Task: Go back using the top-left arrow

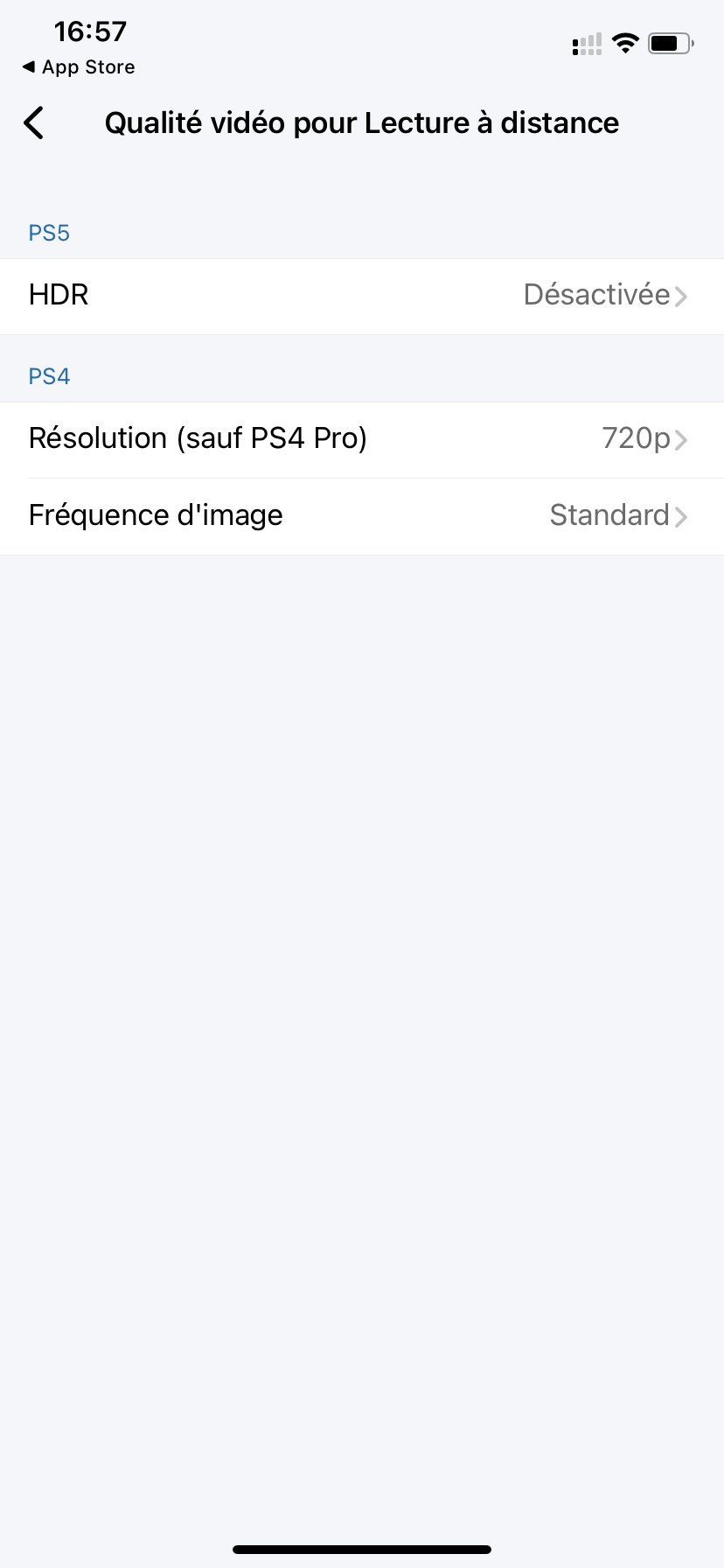Action: (34, 122)
